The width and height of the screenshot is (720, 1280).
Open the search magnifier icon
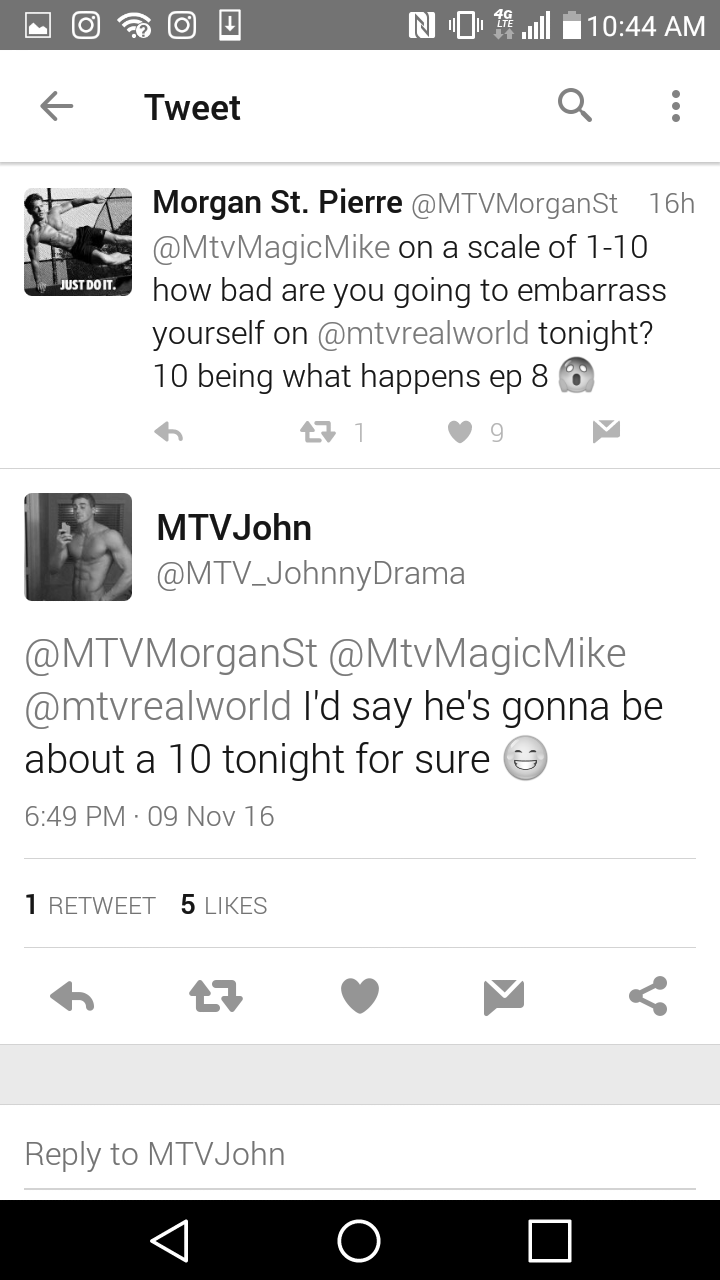[574, 105]
